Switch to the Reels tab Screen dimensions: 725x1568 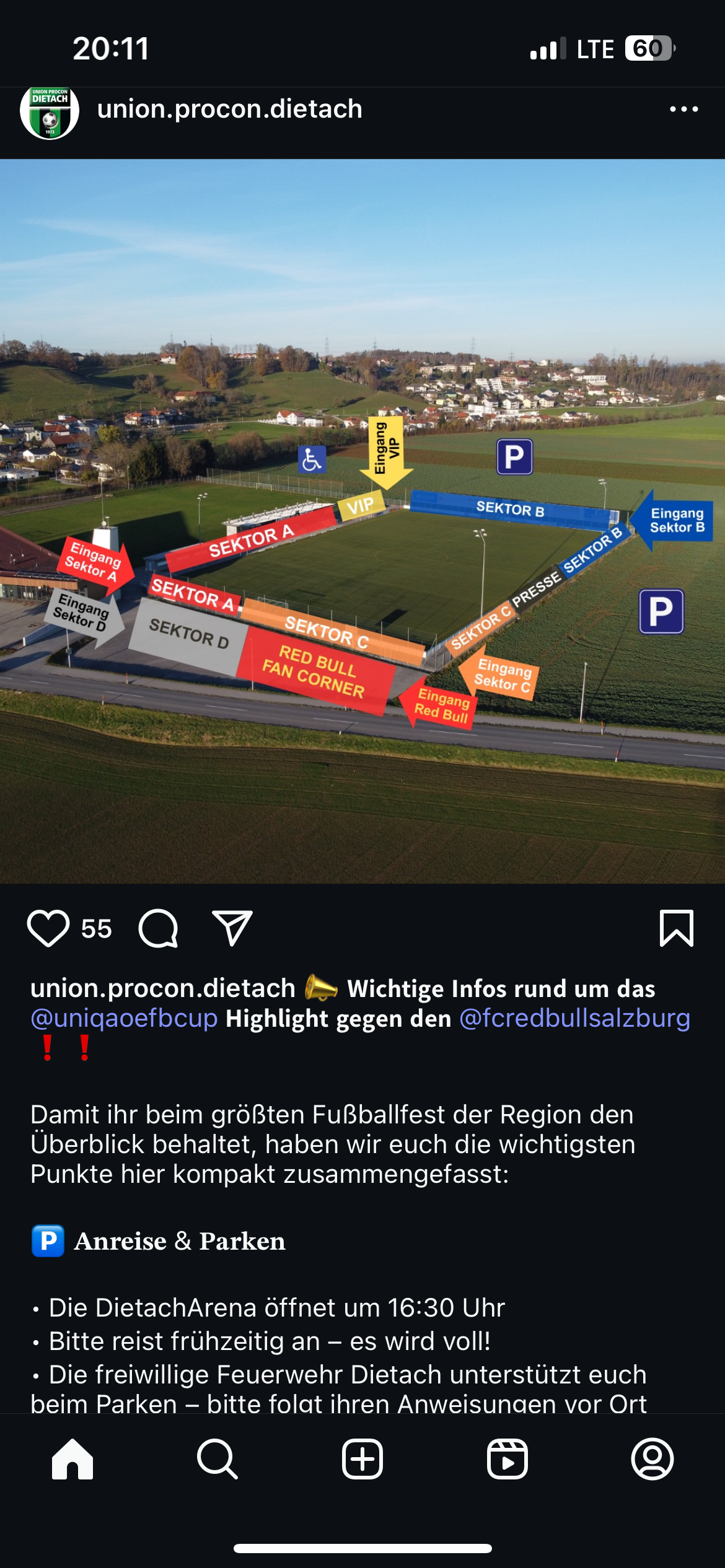pos(507,1459)
